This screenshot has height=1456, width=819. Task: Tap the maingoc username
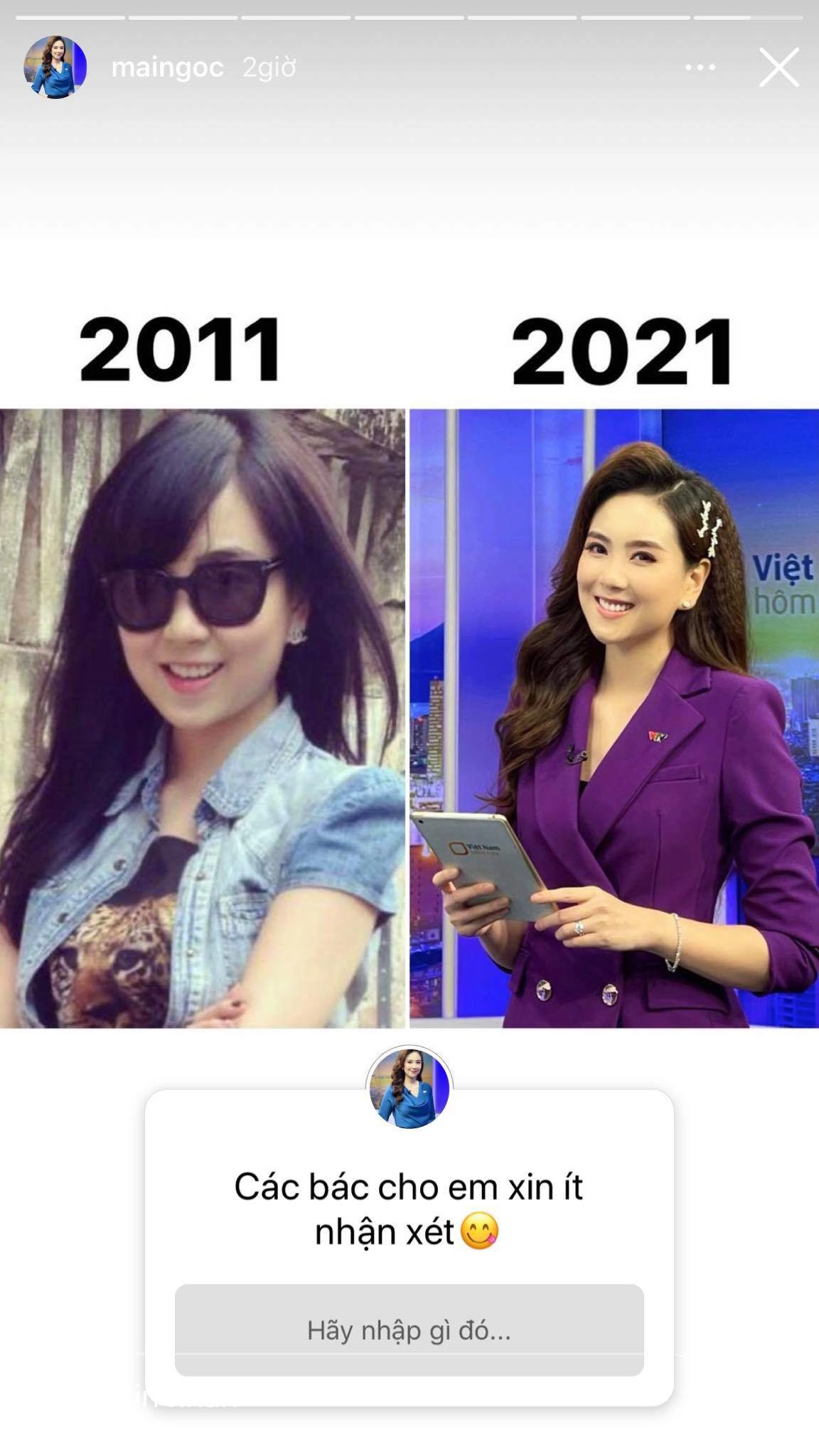[x=168, y=68]
